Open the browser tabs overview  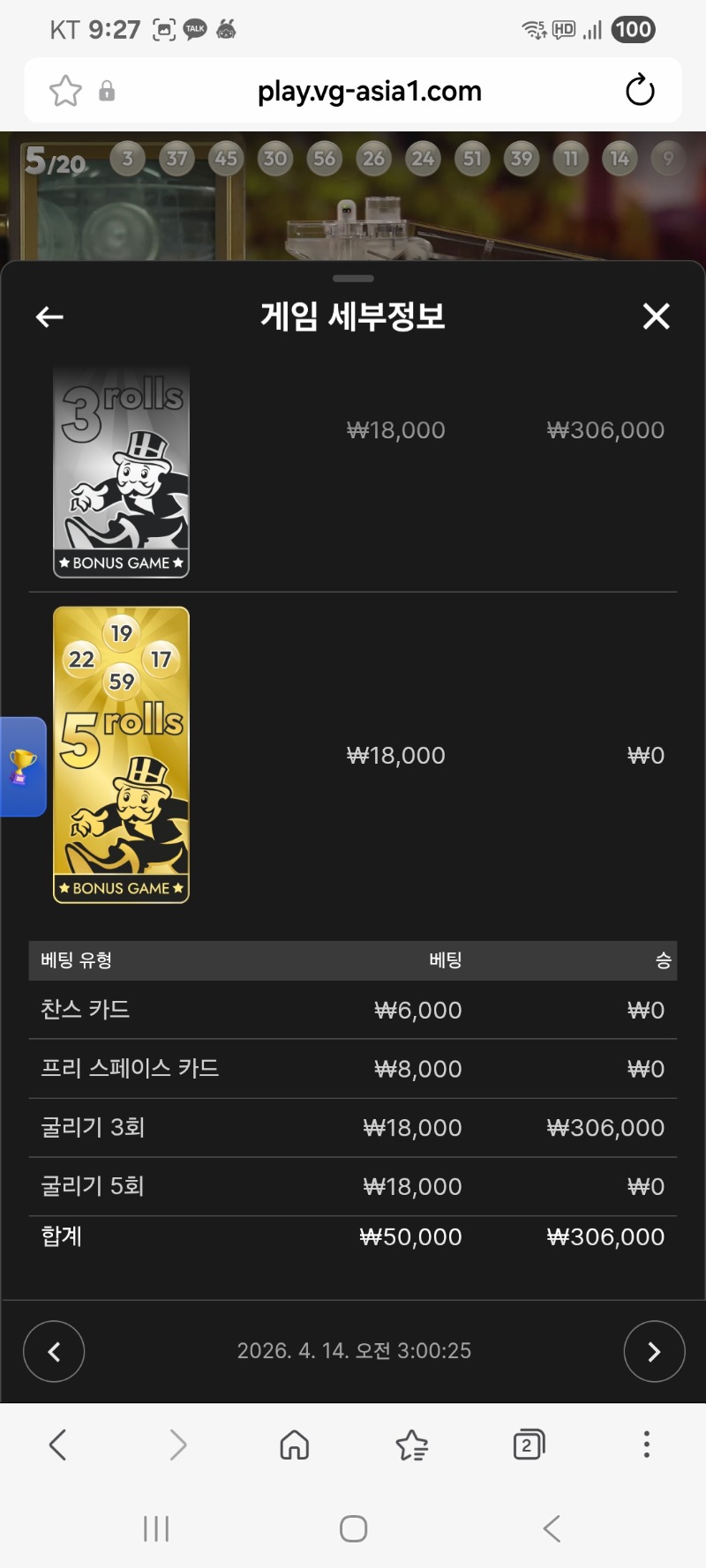pyautogui.click(x=528, y=1445)
